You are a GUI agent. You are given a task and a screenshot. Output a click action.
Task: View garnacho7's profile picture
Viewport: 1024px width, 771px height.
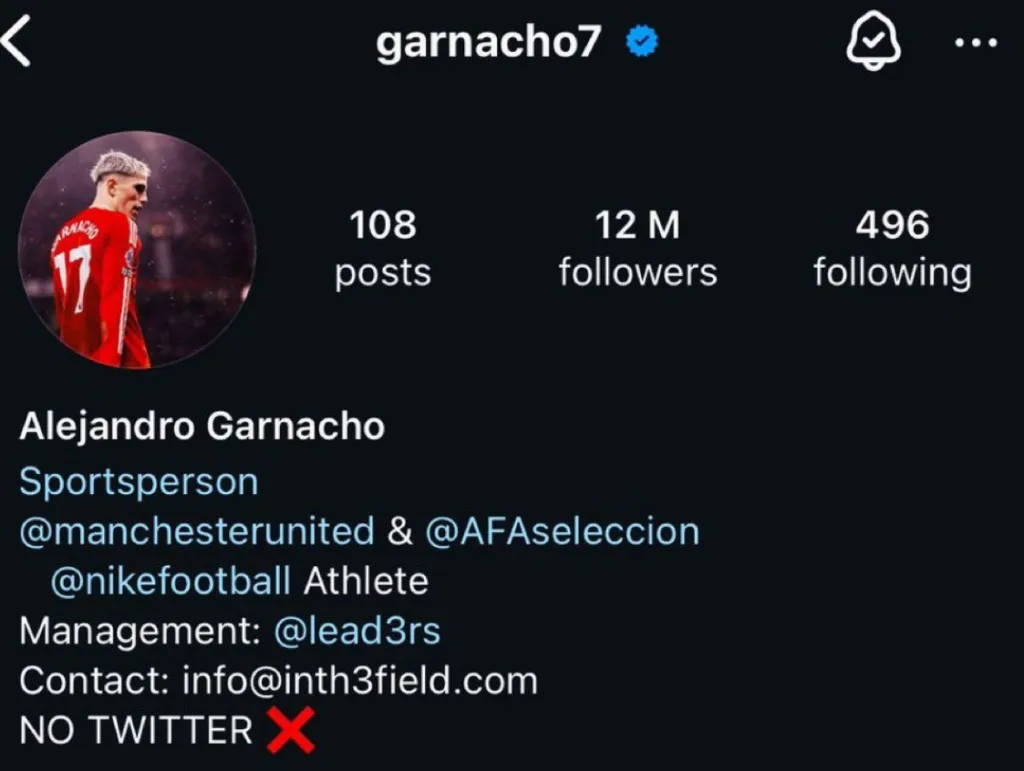click(x=137, y=251)
